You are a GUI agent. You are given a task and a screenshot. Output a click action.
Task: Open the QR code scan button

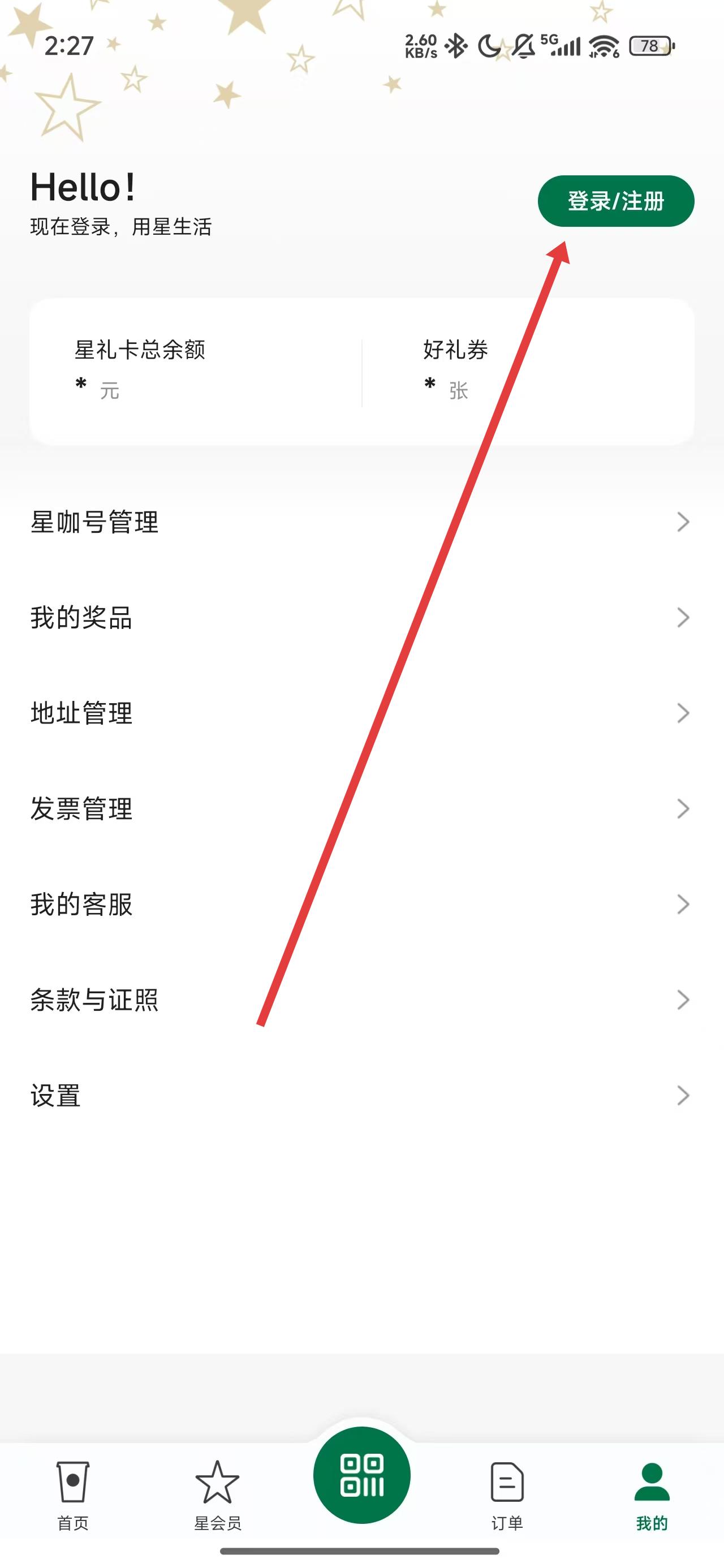pos(361,1475)
